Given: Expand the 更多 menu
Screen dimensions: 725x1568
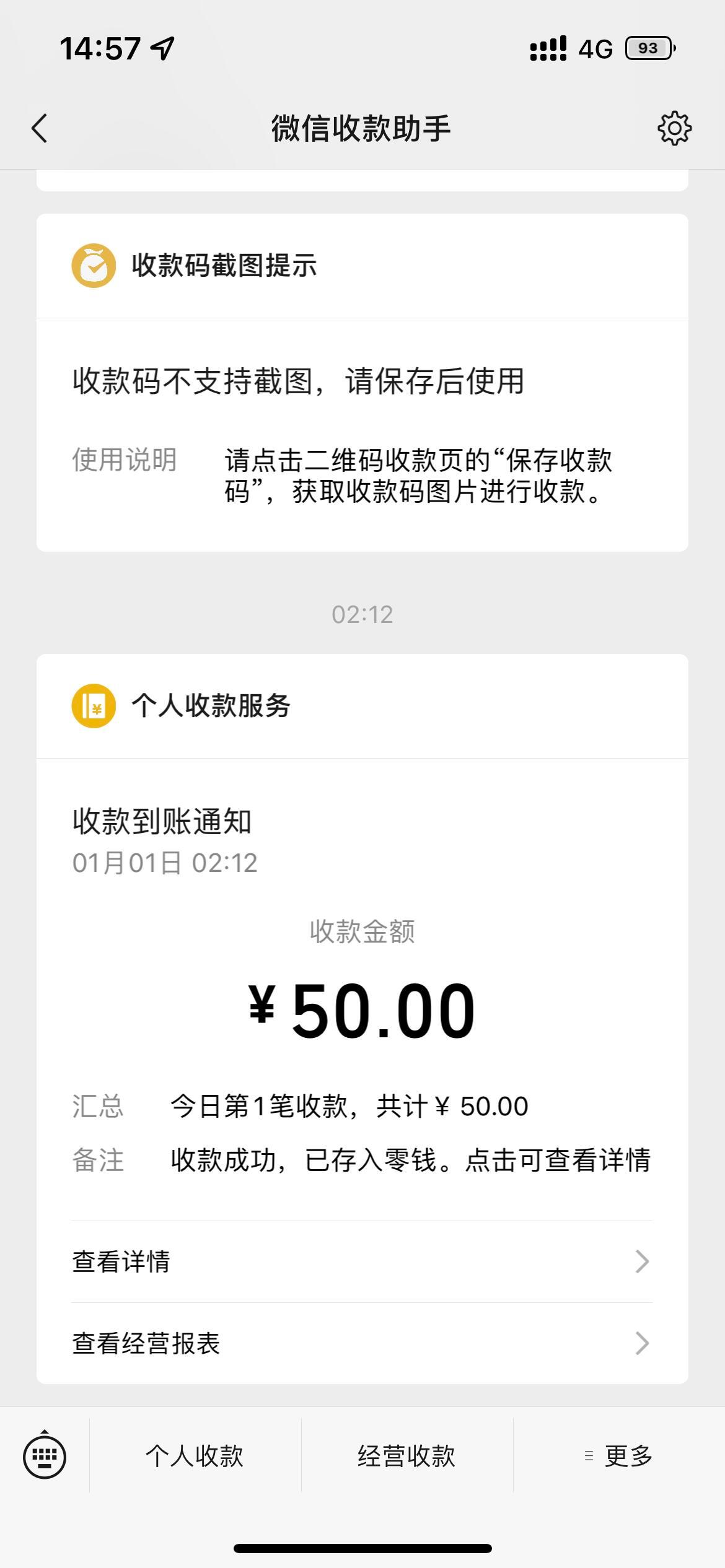Looking at the screenshot, I should point(619,1456).
